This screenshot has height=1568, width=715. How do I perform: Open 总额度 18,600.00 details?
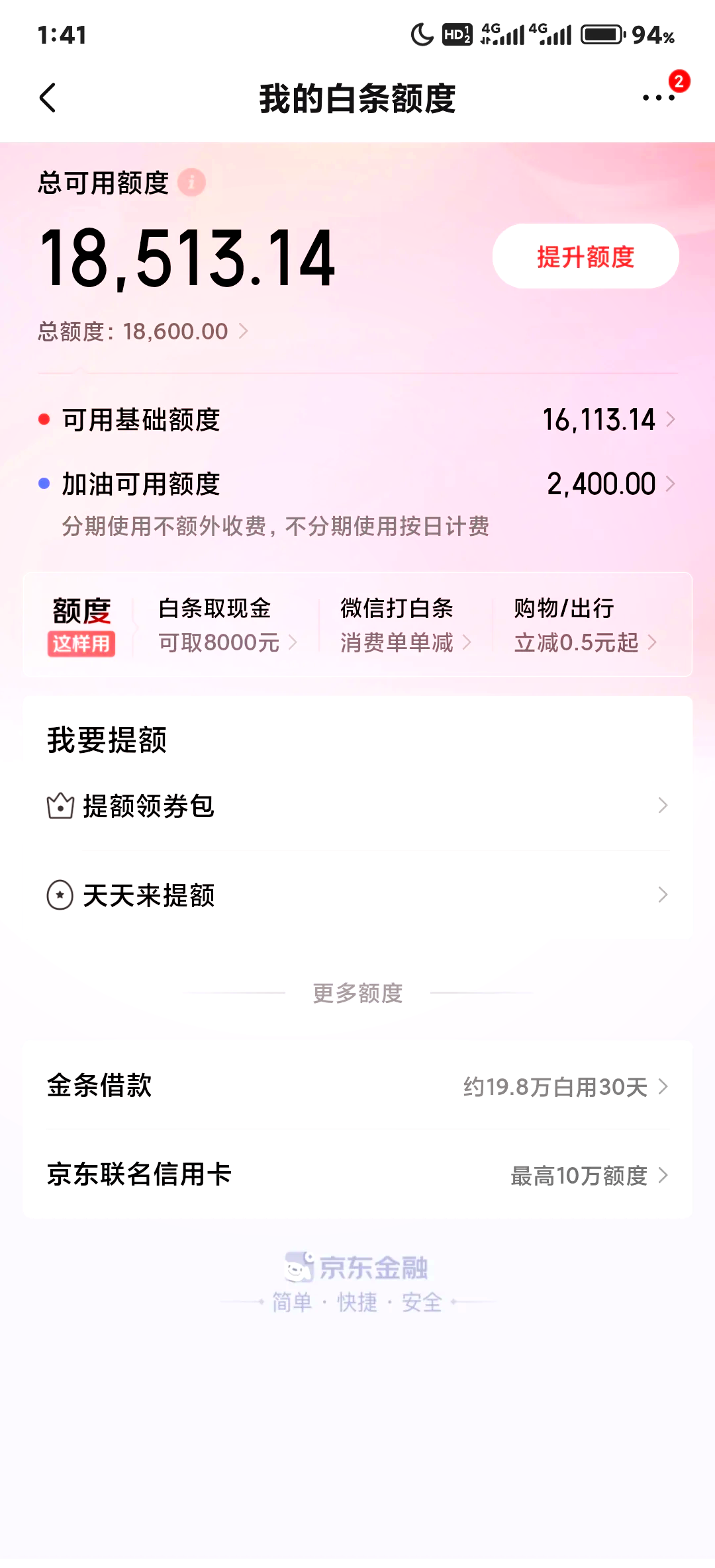tap(143, 331)
